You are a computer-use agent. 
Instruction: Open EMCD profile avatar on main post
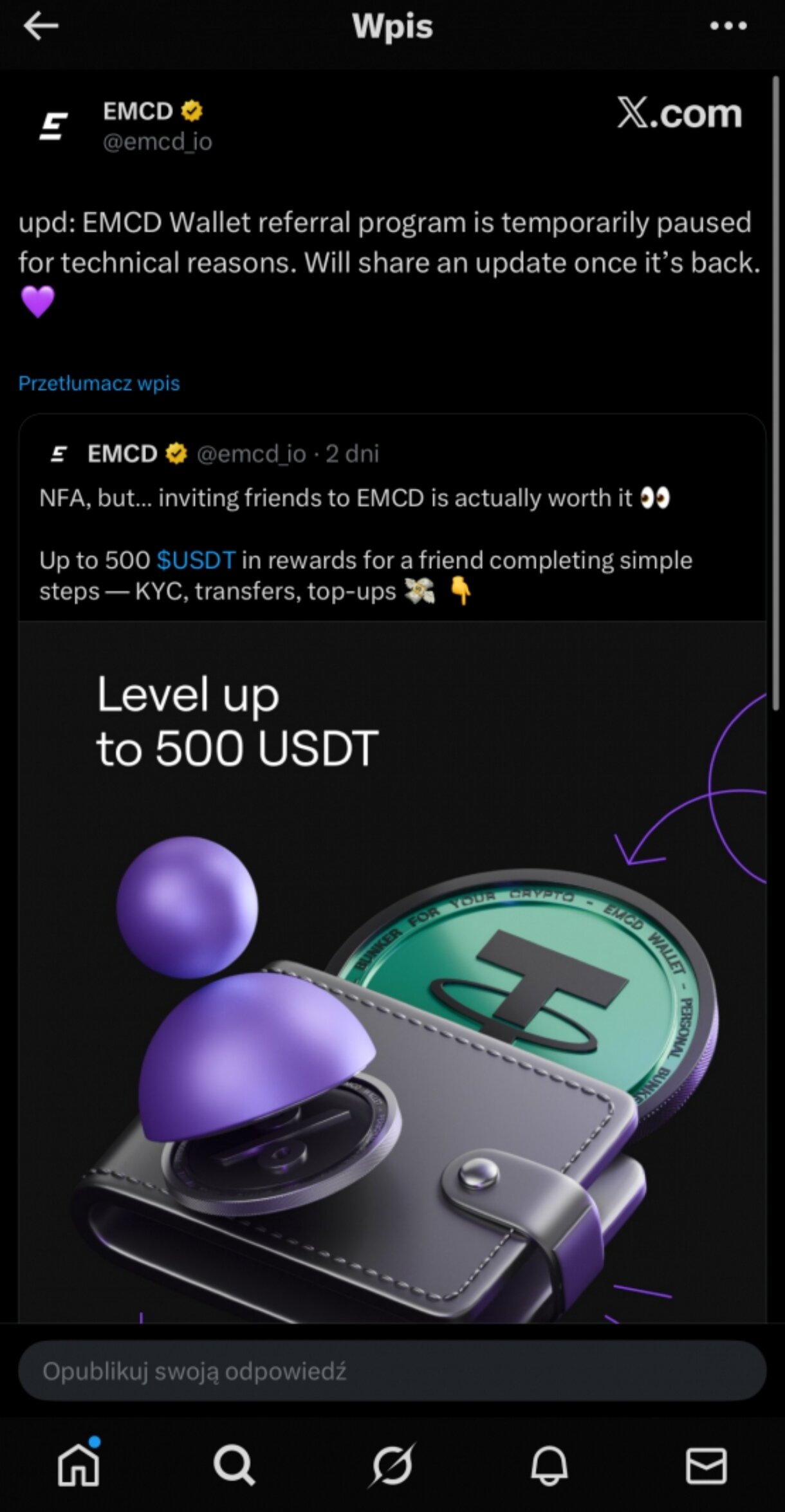(54, 126)
